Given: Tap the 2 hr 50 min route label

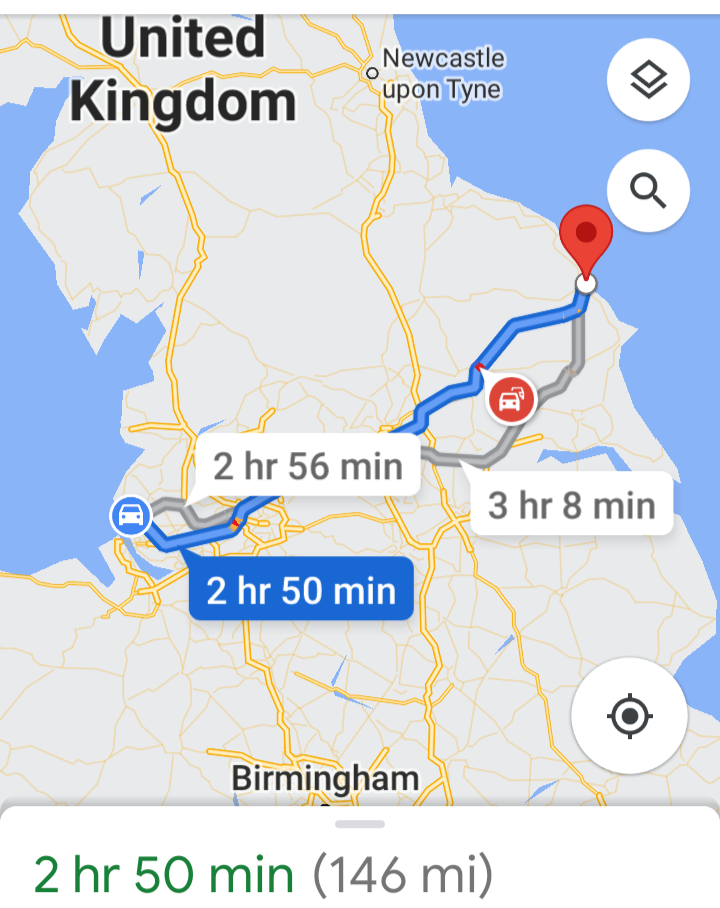Looking at the screenshot, I should point(301,590).
